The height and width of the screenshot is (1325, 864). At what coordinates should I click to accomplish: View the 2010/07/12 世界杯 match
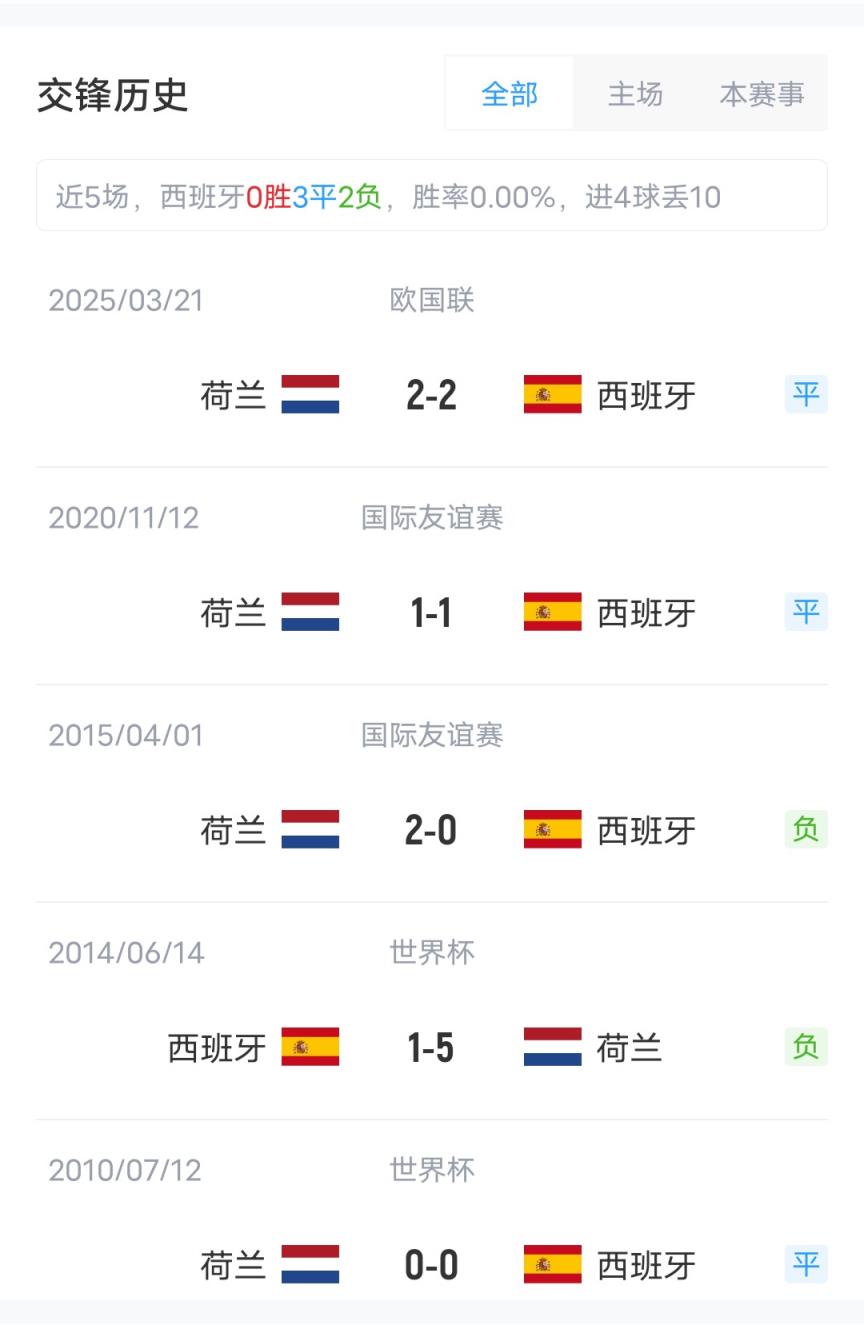click(x=432, y=1264)
